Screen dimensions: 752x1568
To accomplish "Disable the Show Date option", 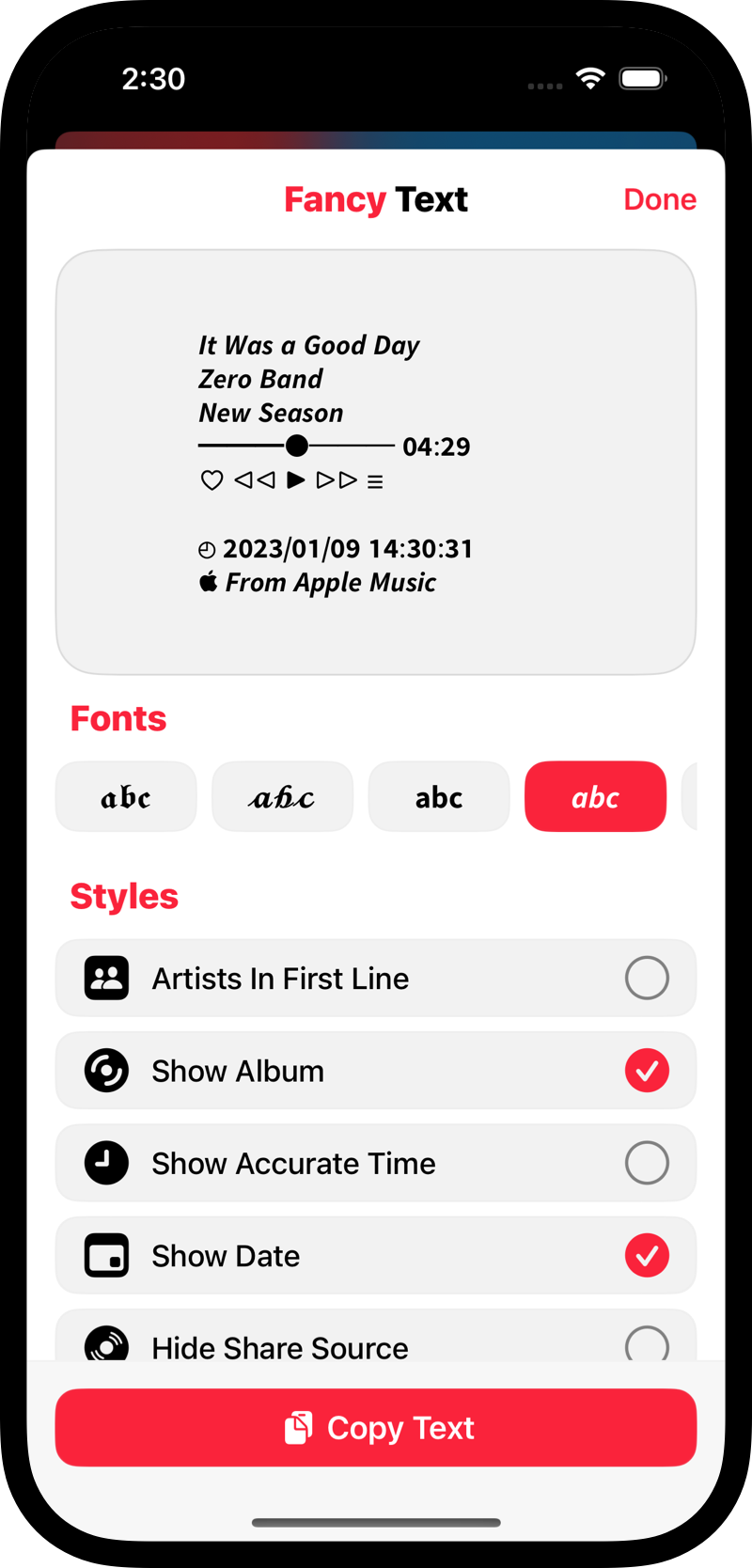I will click(x=647, y=1255).
